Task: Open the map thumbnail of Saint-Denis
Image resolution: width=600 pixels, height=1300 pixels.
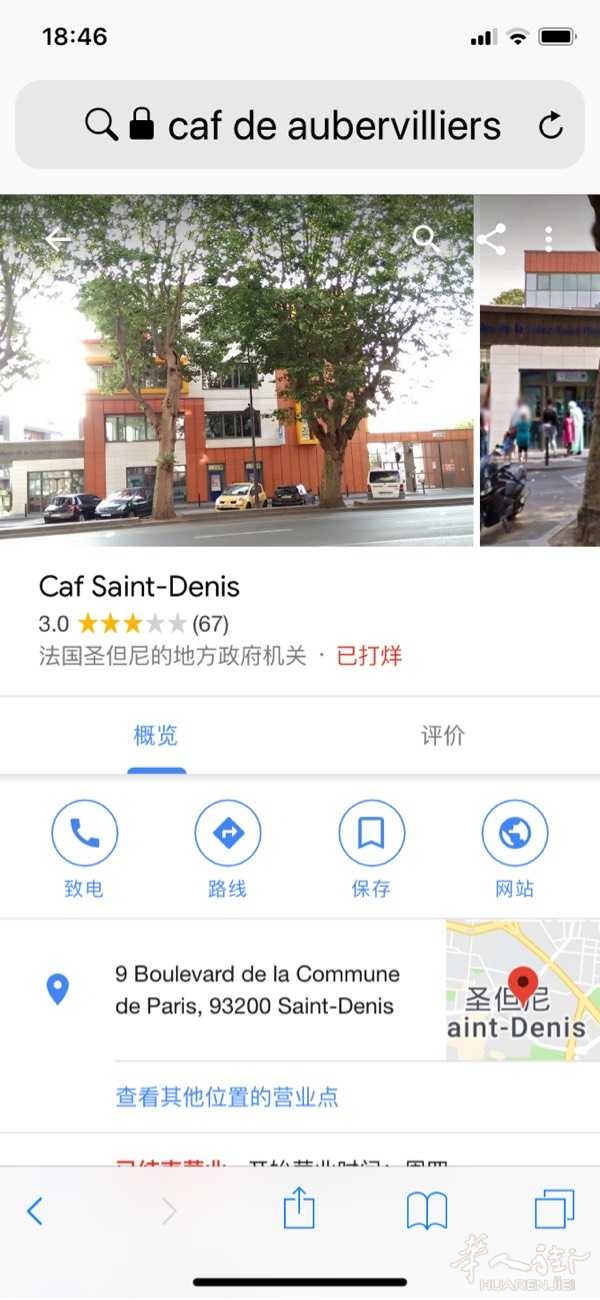Action: coord(523,990)
